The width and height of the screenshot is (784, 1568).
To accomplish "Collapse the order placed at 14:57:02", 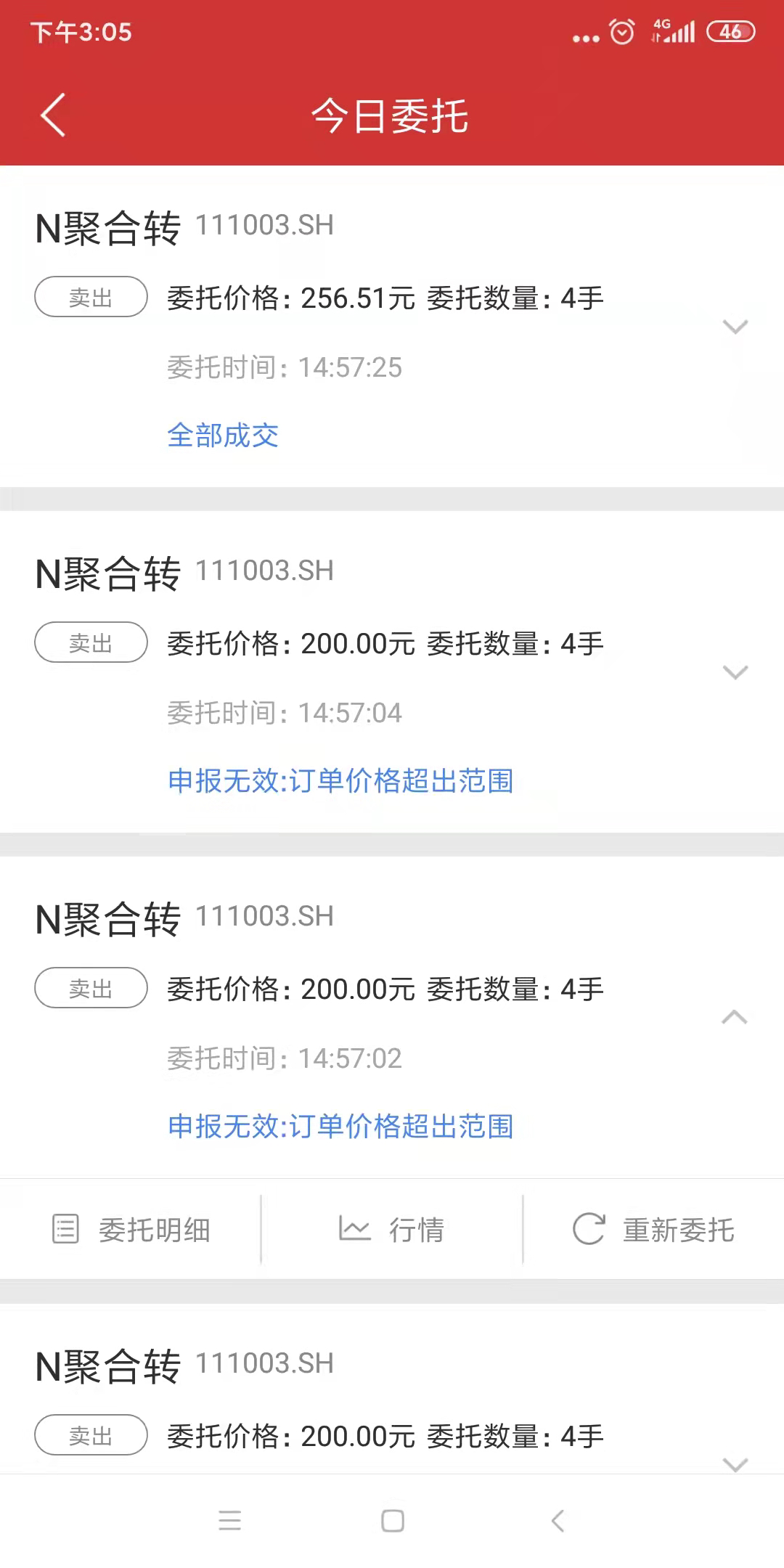I will click(735, 1017).
